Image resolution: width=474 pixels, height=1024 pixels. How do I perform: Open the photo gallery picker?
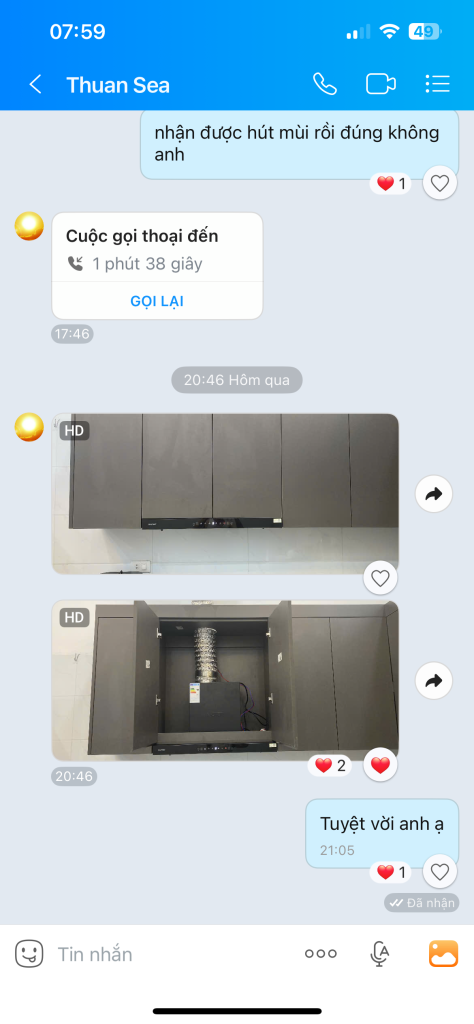[x=443, y=953]
